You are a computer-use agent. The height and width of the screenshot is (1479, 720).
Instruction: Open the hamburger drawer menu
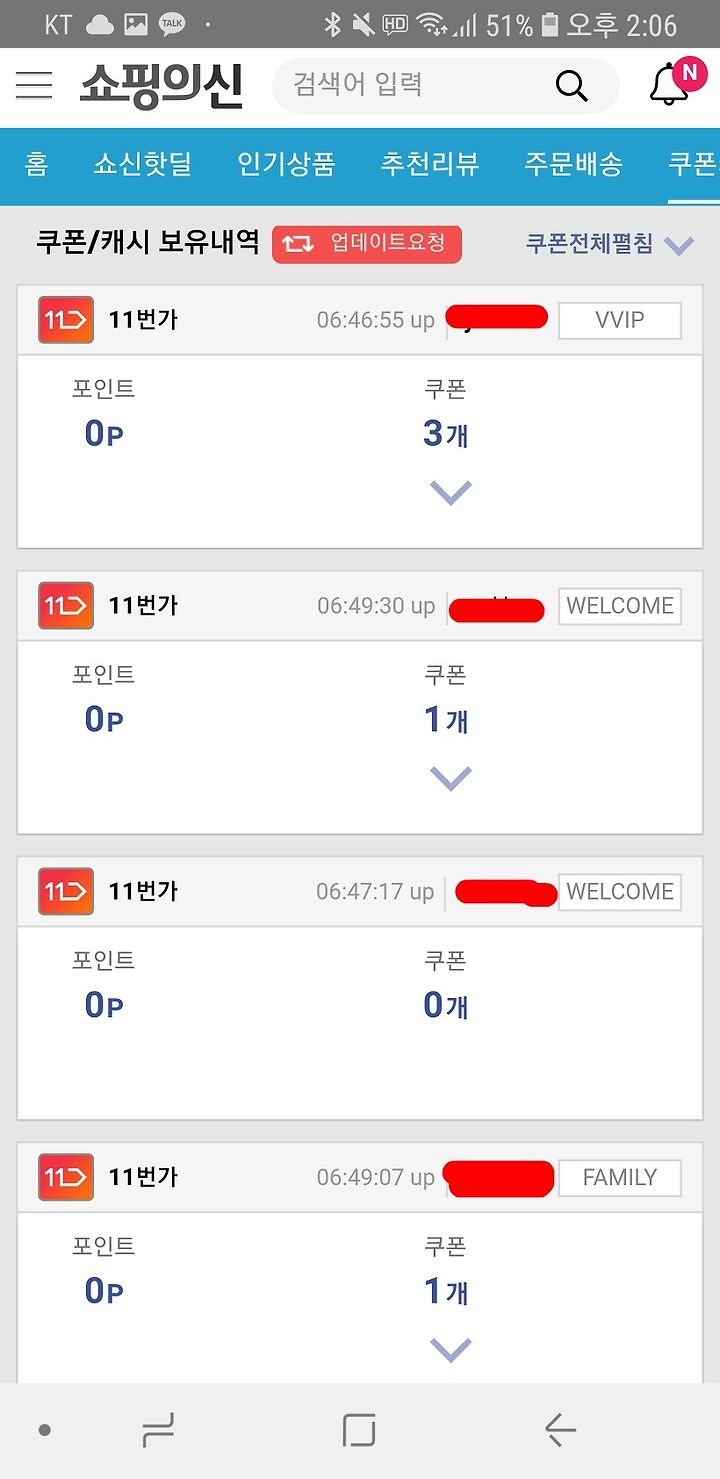(34, 86)
